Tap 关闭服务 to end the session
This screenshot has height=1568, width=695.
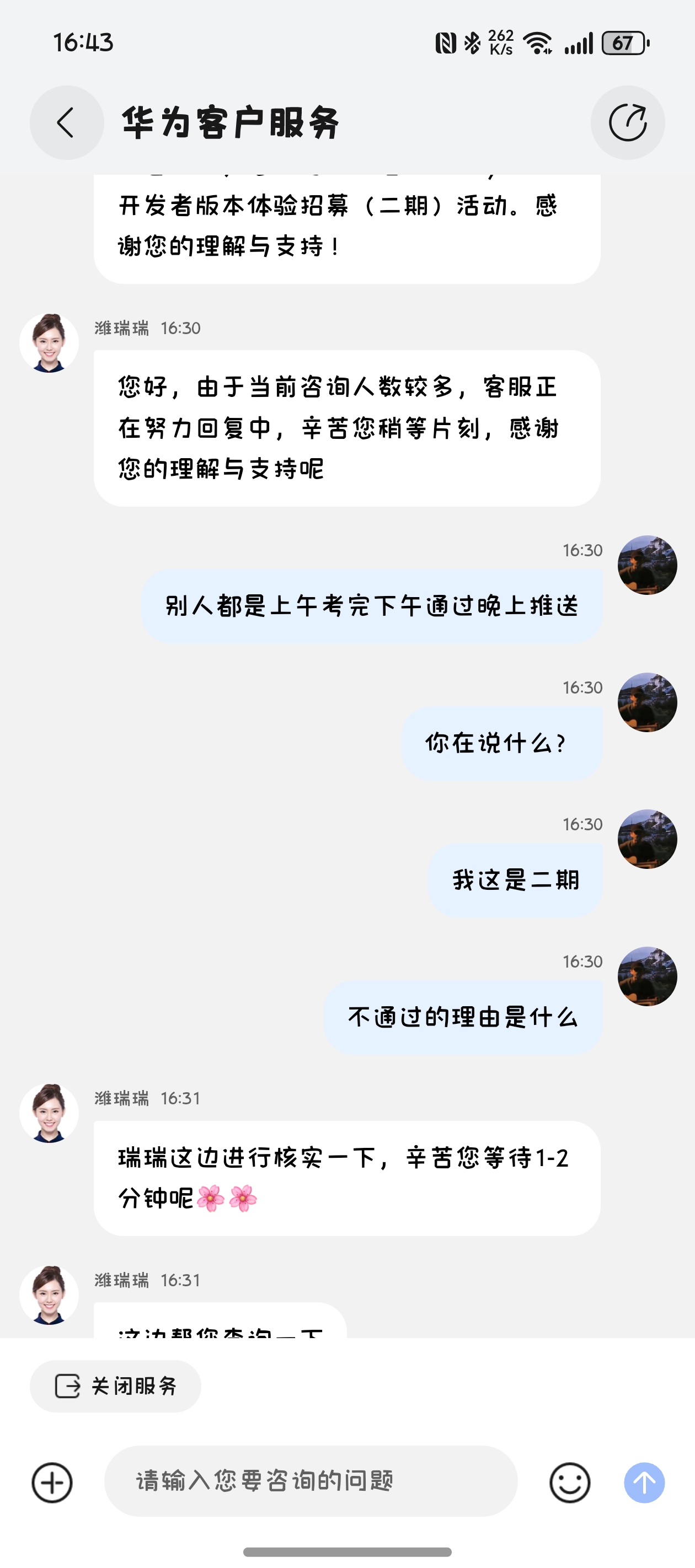[x=116, y=1386]
